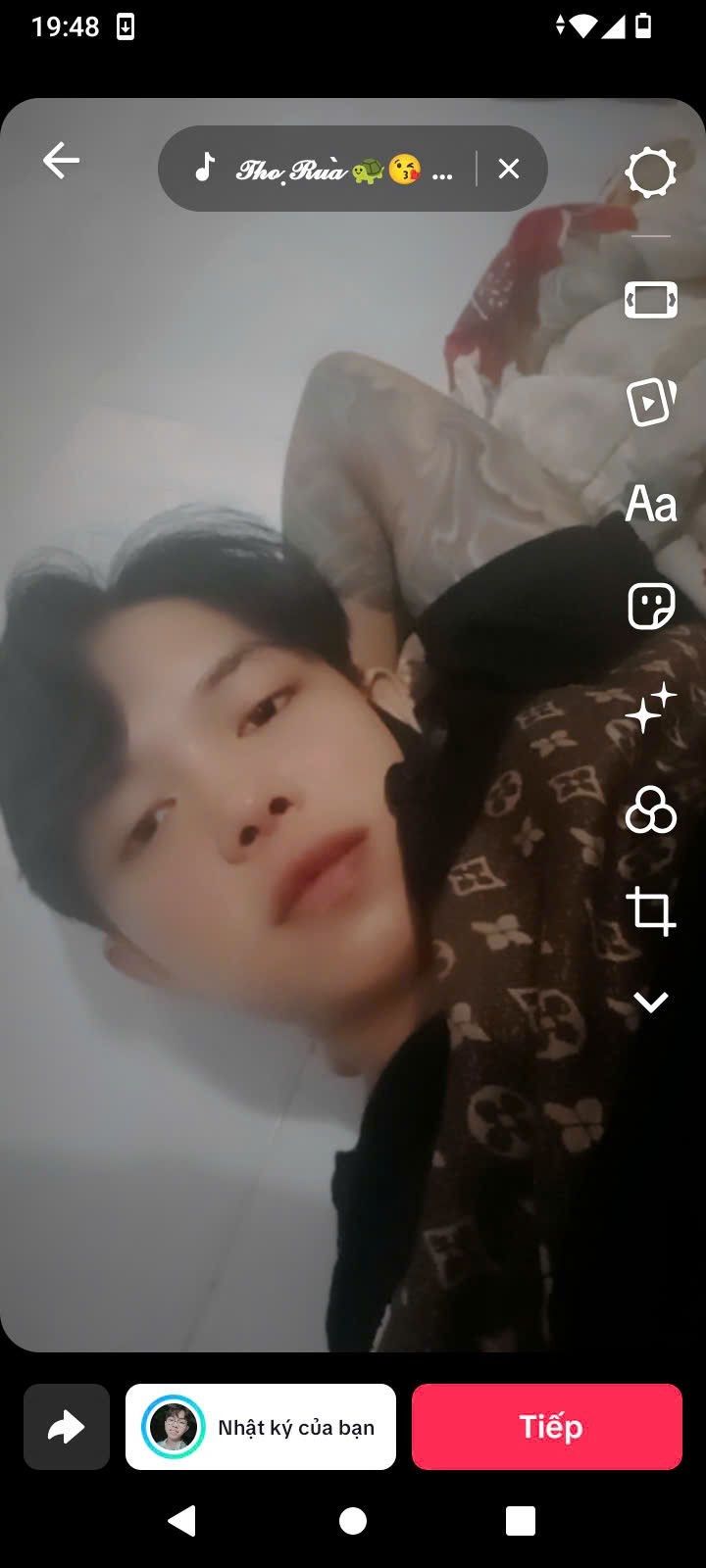Go back using the top-left arrow
Screen dimensions: 706x1568
click(61, 161)
